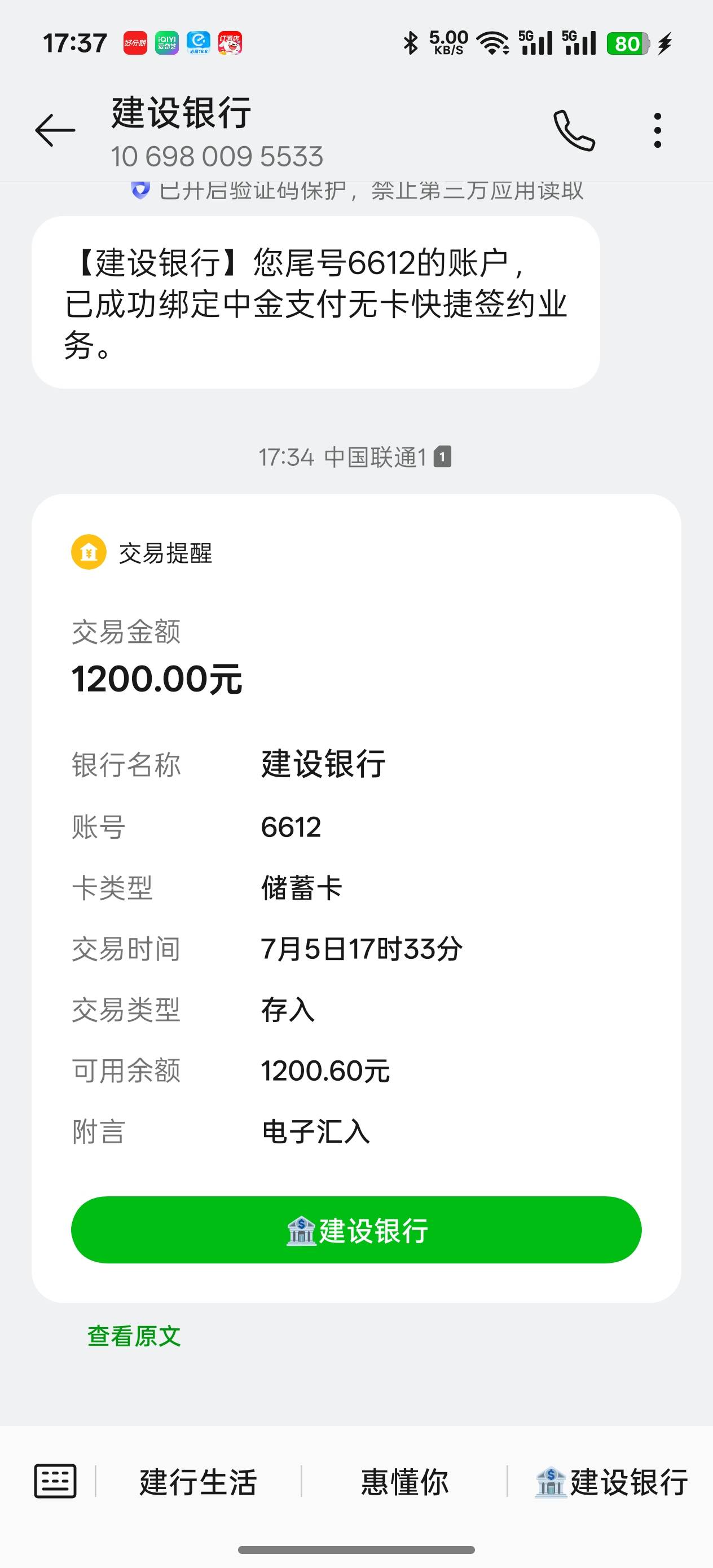Screen dimensions: 713x1568
Task: Open the three-dot overflow menu
Action: tap(658, 130)
